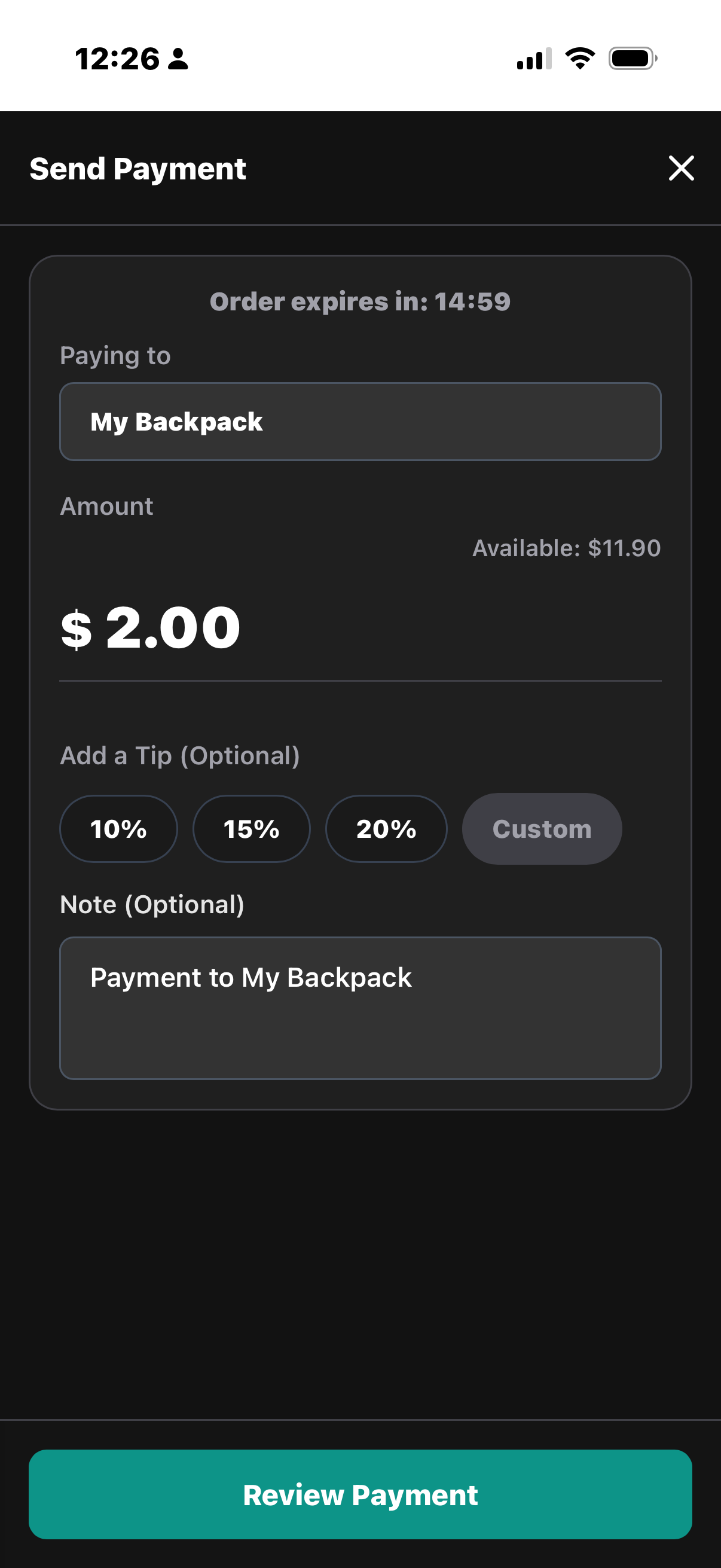Screen dimensions: 721x1568
Task: Tap Send Payment header text
Action: pos(138,169)
